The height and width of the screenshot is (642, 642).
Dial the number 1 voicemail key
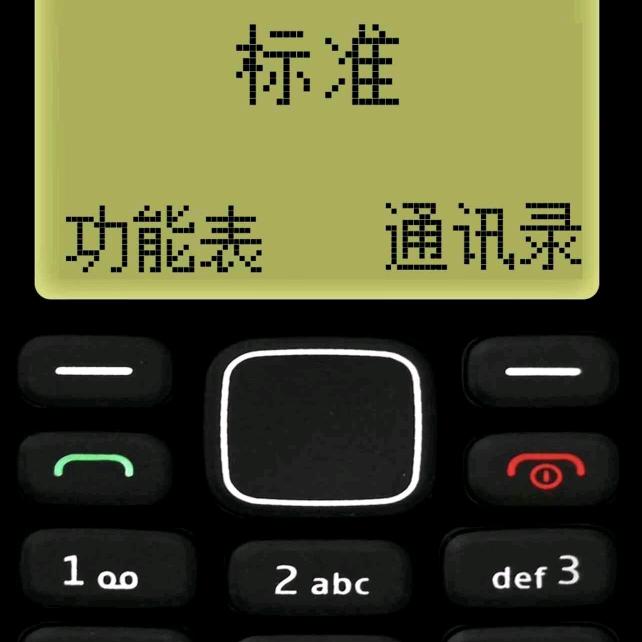point(101,574)
